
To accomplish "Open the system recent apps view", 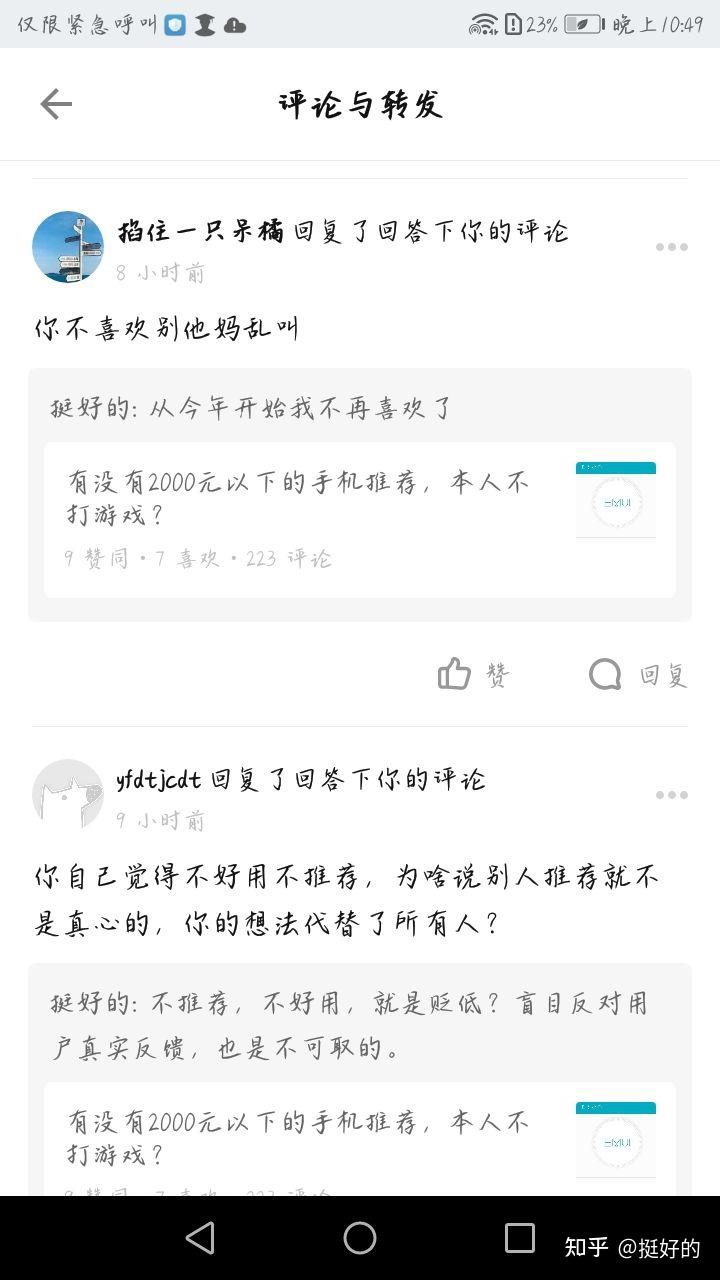I will [520, 1238].
